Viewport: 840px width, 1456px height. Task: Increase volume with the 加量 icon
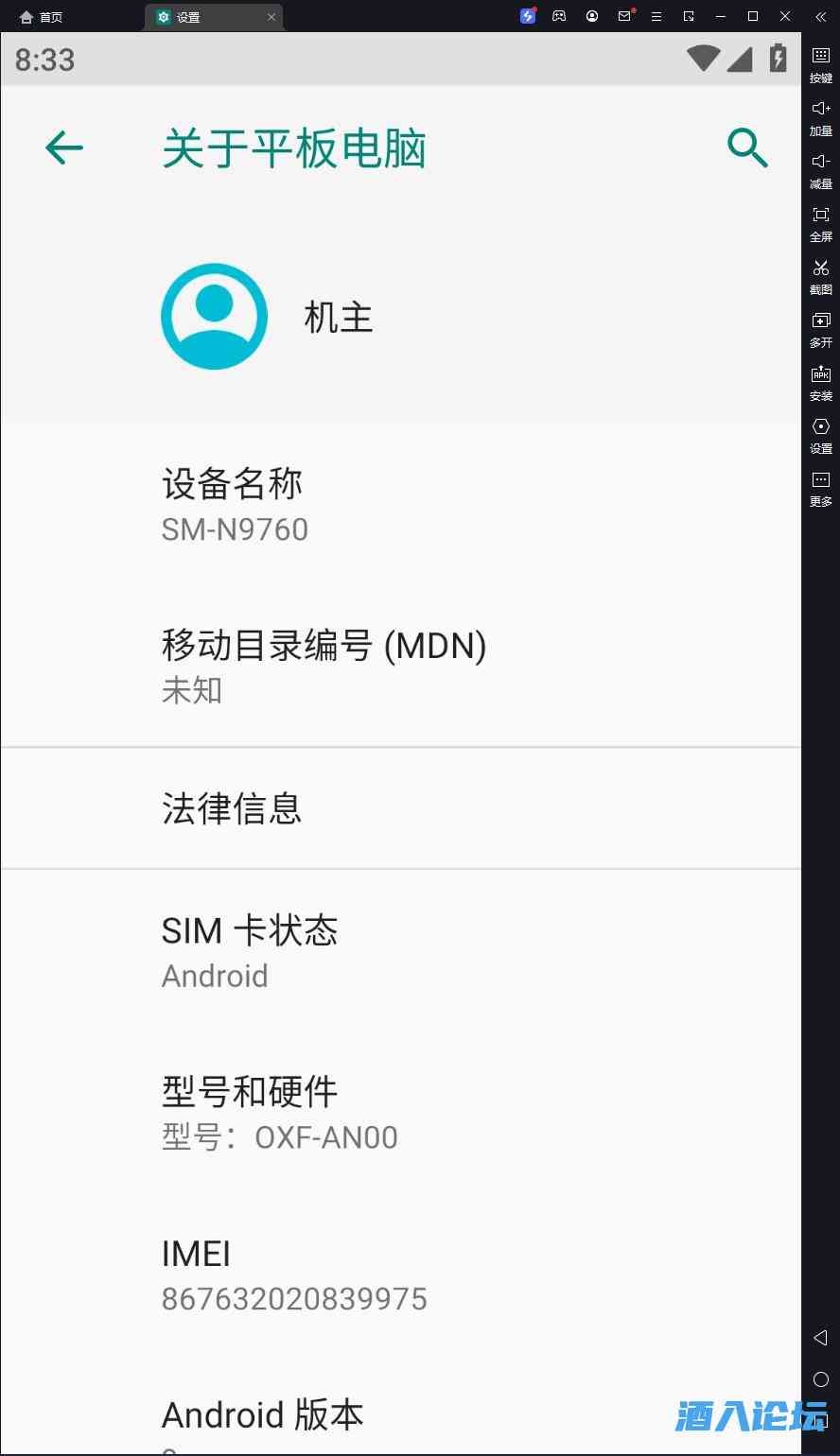tap(821, 118)
